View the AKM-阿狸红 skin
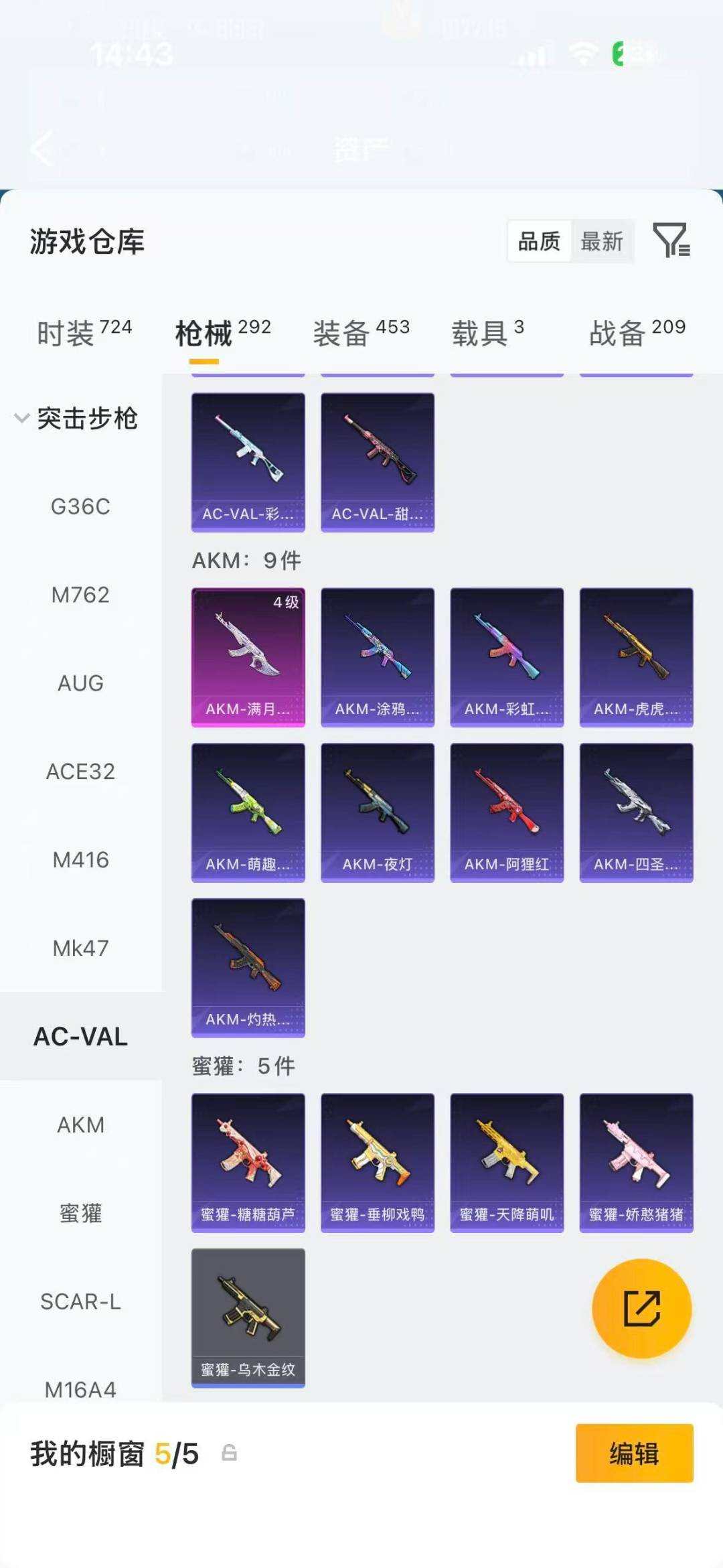The height and width of the screenshot is (1568, 723). click(x=507, y=812)
